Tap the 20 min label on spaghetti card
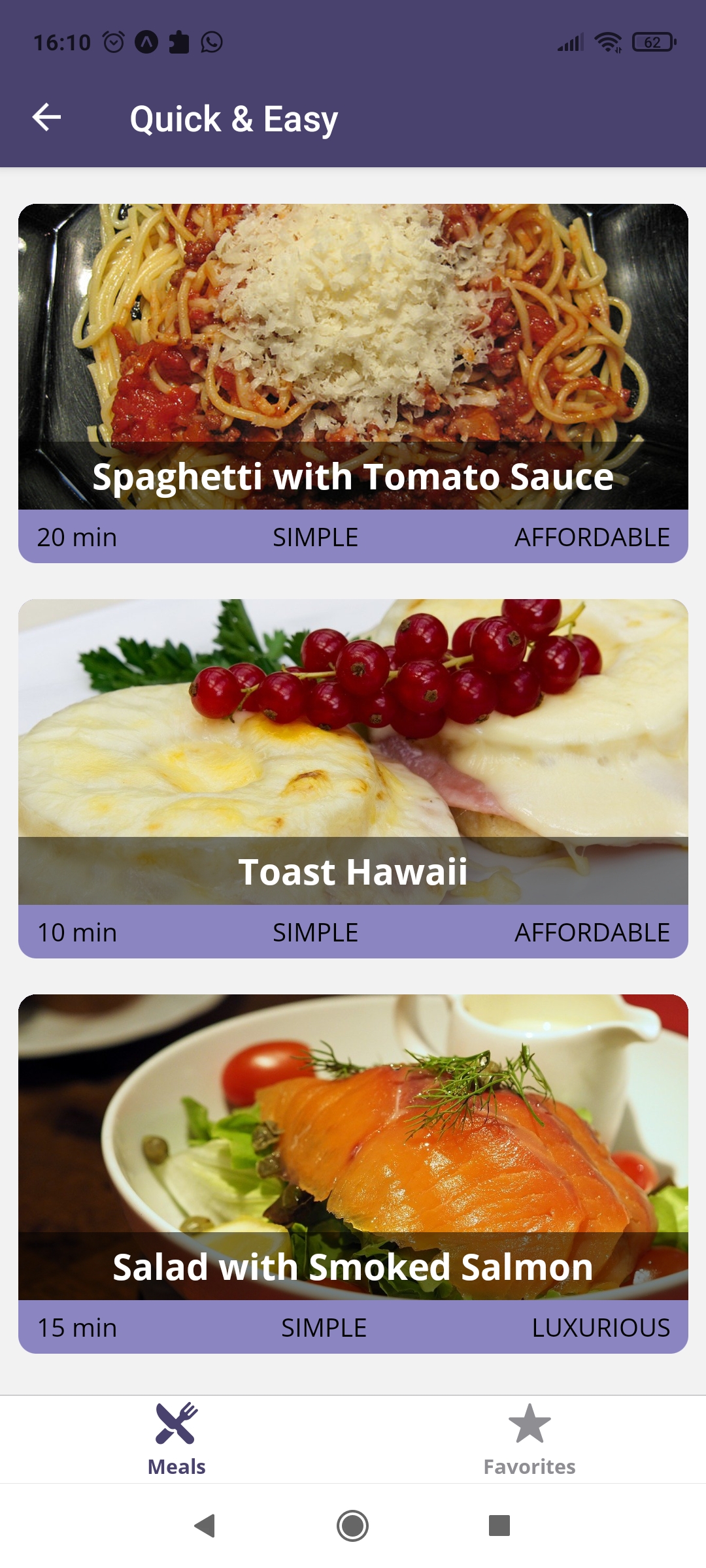This screenshot has width=706, height=1568. click(77, 537)
